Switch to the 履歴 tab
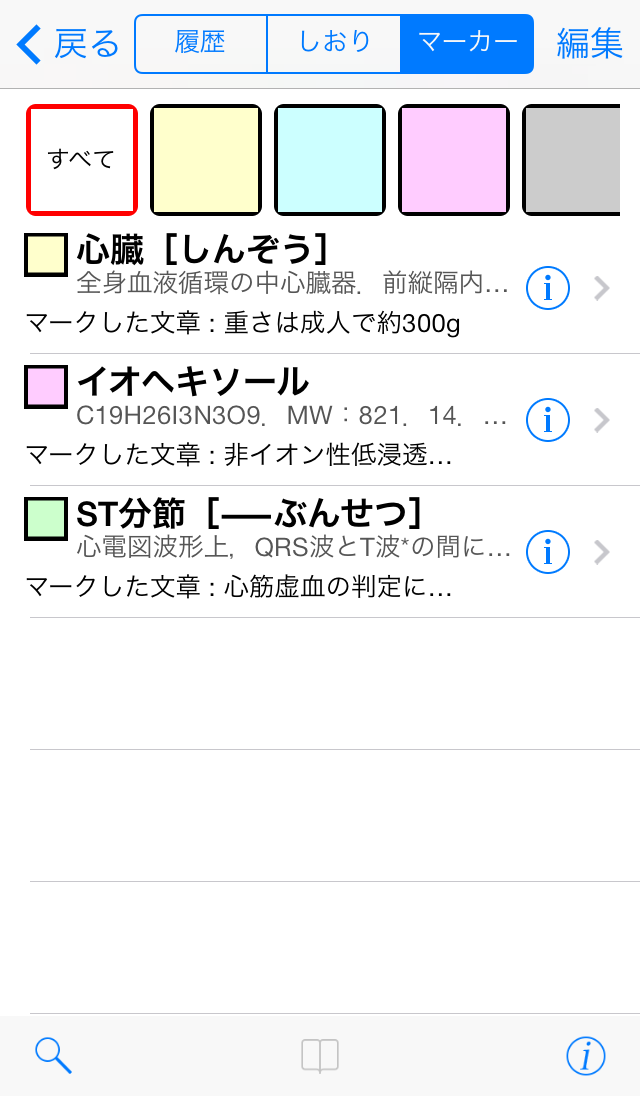 201,44
